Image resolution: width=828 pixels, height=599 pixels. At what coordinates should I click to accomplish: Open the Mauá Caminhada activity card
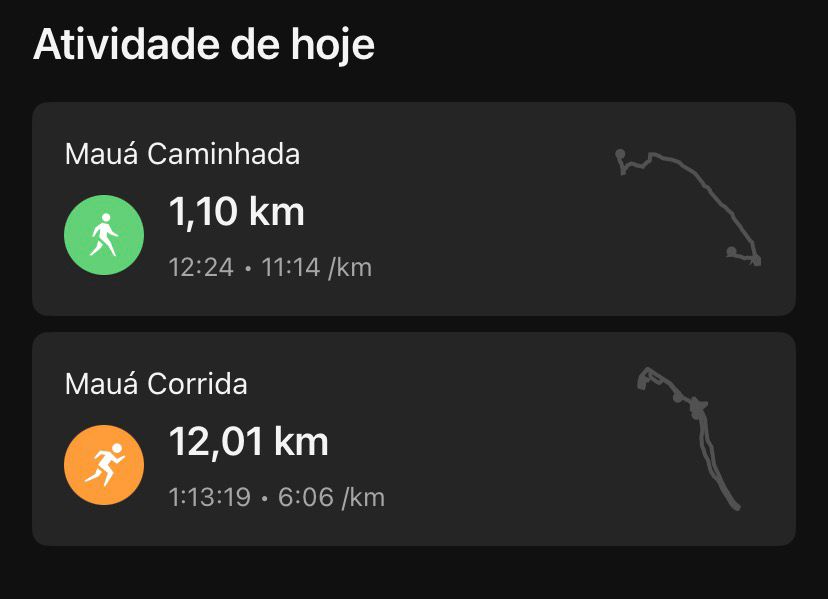pyautogui.click(x=413, y=209)
